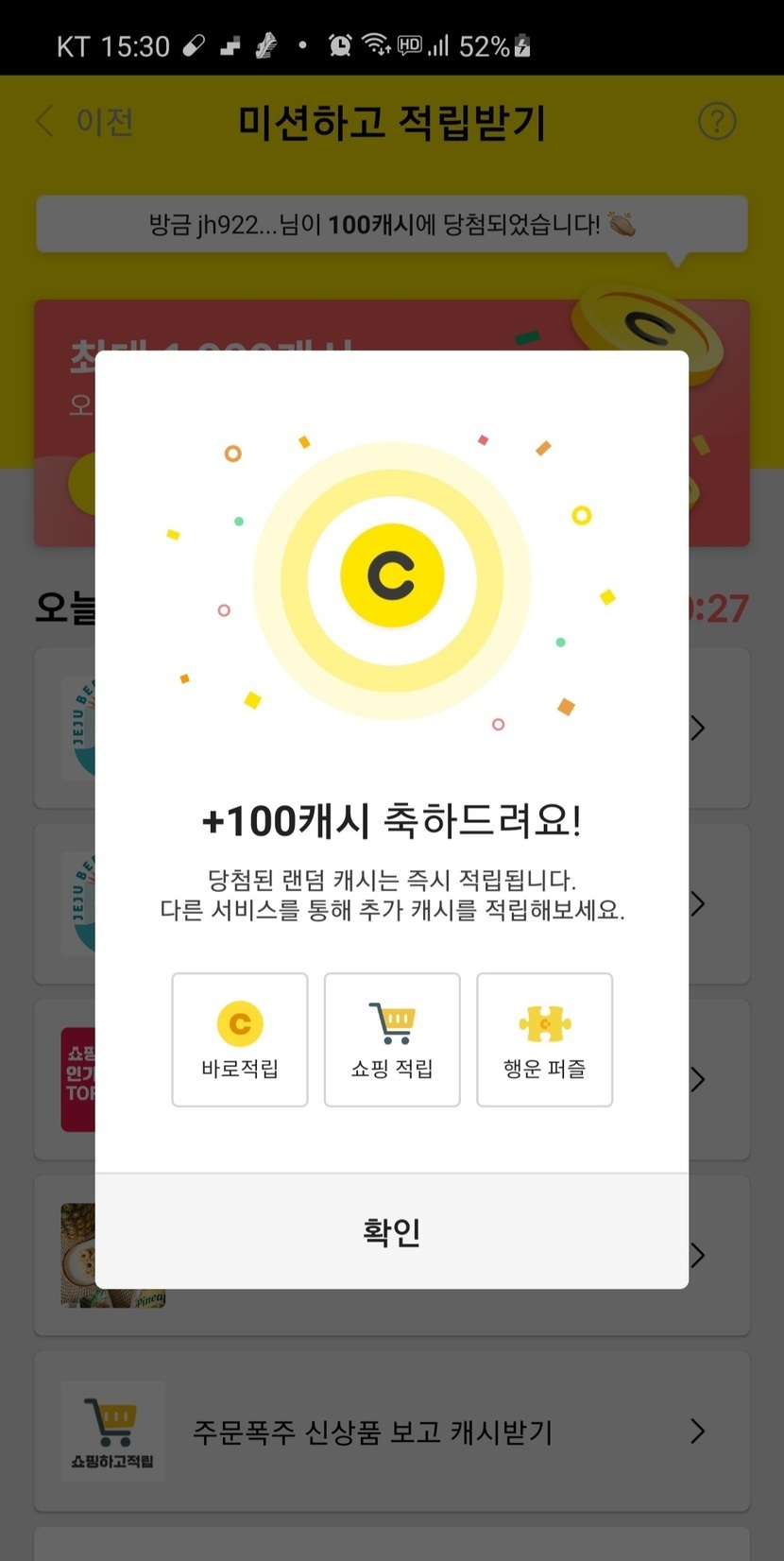The height and width of the screenshot is (1561, 784).
Task: Open 쇼핑 적립 option
Action: point(392,1039)
